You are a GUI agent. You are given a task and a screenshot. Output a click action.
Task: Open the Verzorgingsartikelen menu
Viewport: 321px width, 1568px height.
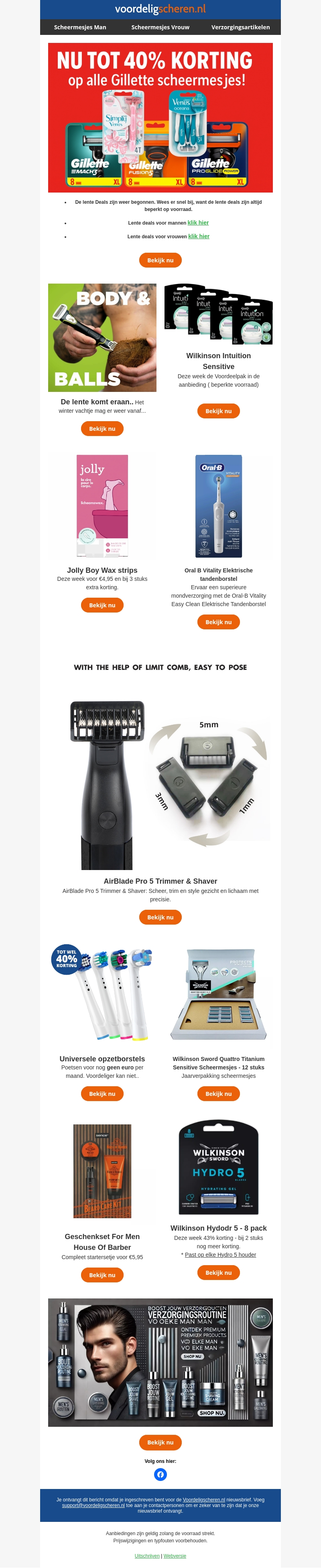point(240,27)
